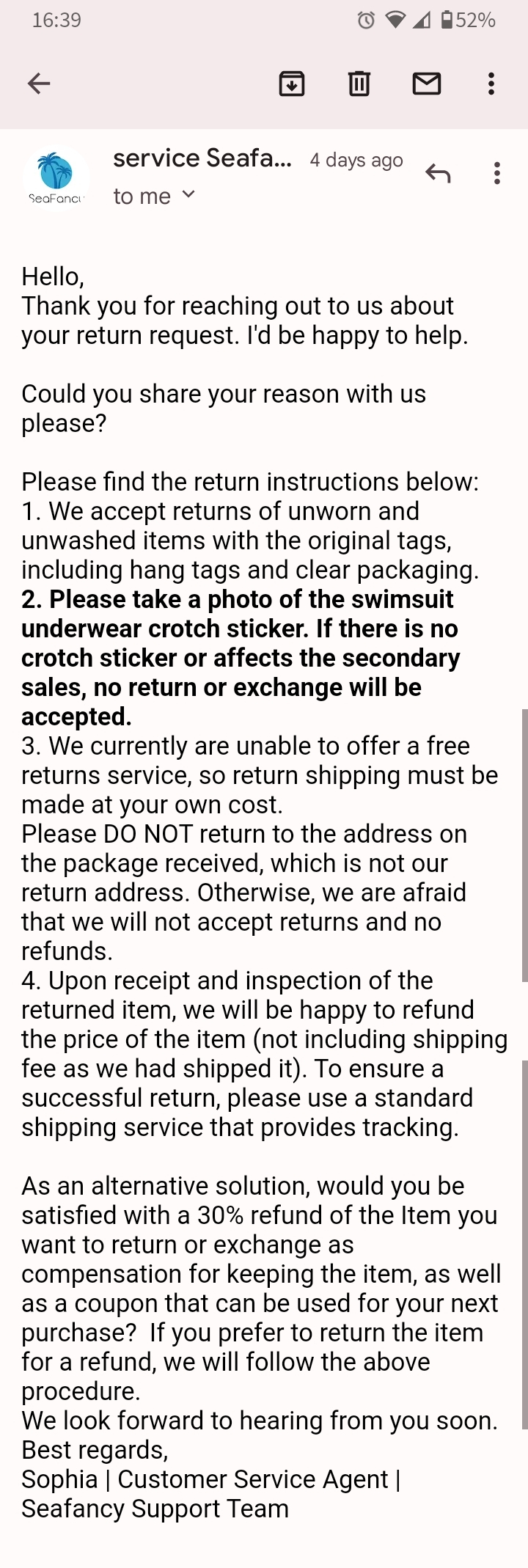The width and height of the screenshot is (528, 1568).
Task: Mark the email as unread
Action: [426, 84]
